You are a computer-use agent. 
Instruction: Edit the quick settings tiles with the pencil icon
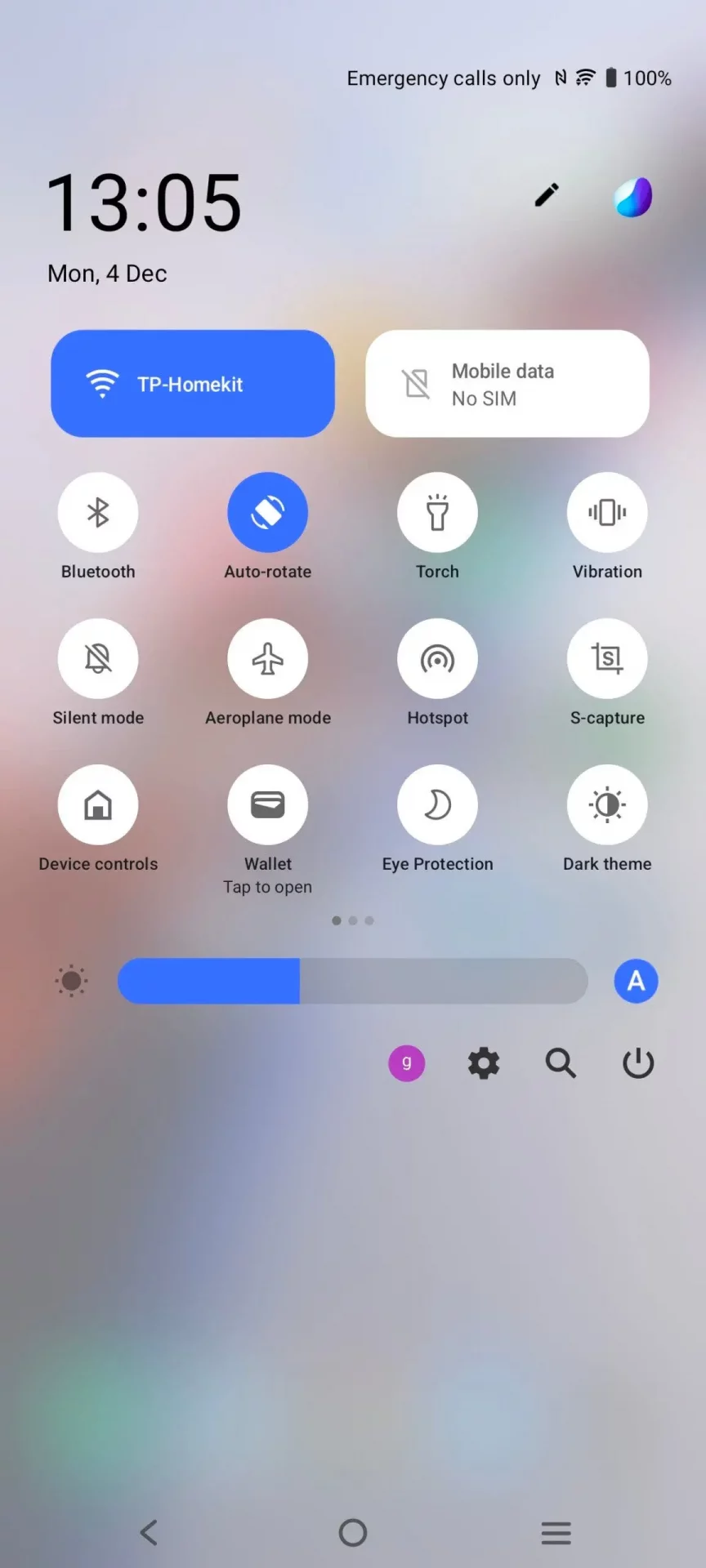(547, 195)
